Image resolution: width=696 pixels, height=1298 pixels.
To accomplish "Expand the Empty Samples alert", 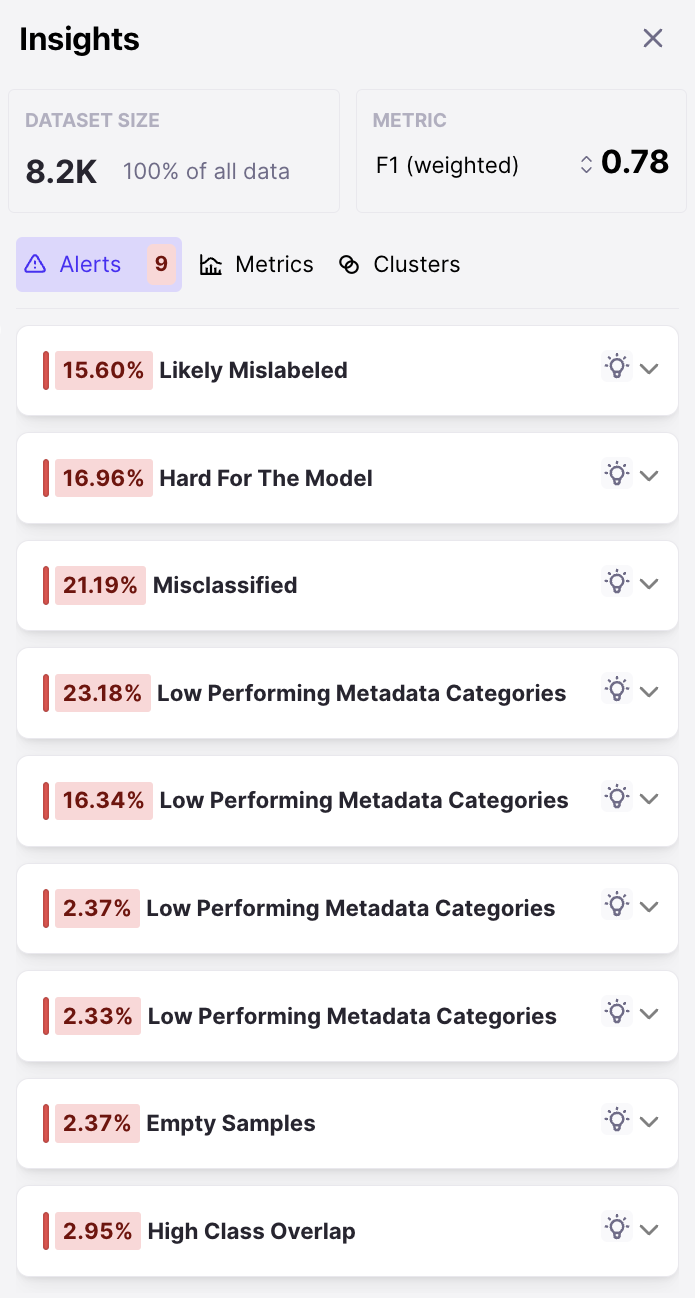I will pos(649,1122).
